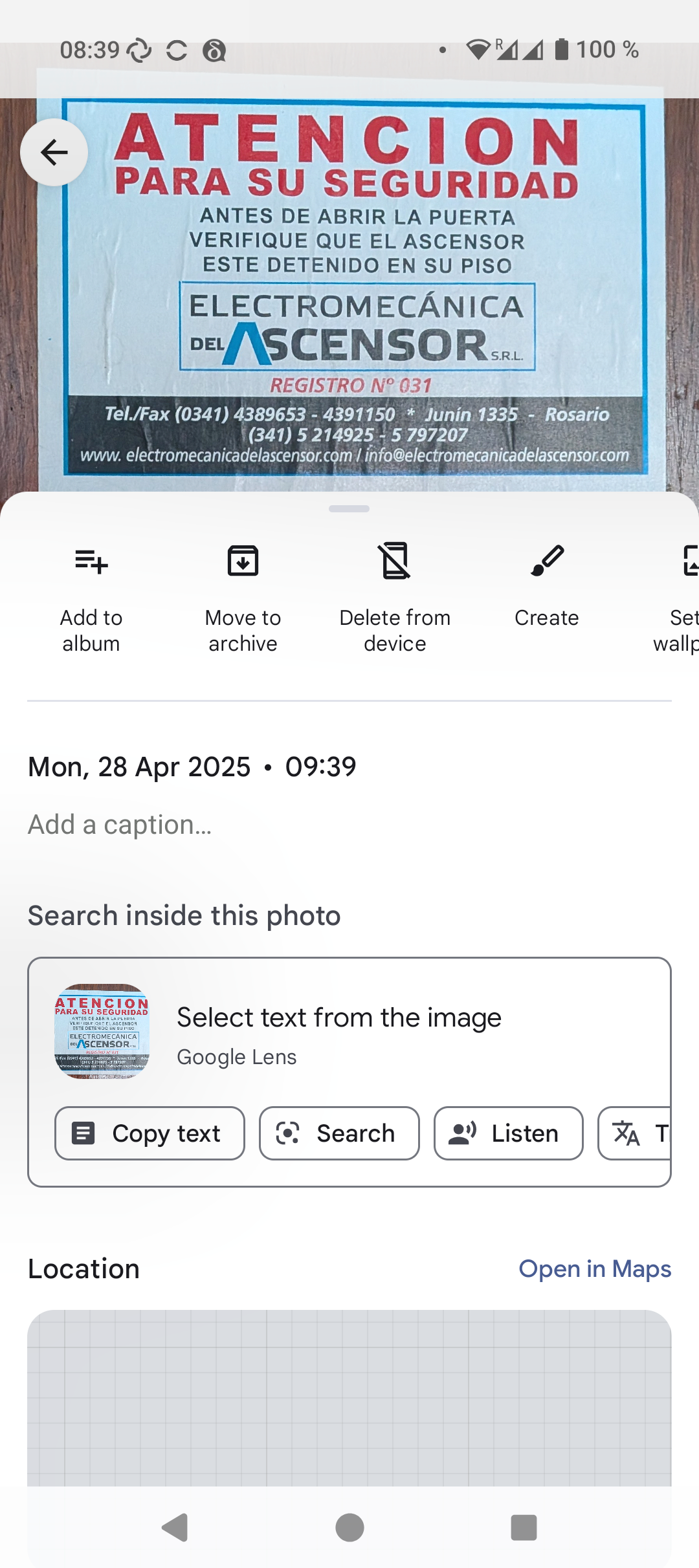The image size is (699, 1568).
Task: Open recent apps from the navigation bar
Action: click(524, 1528)
